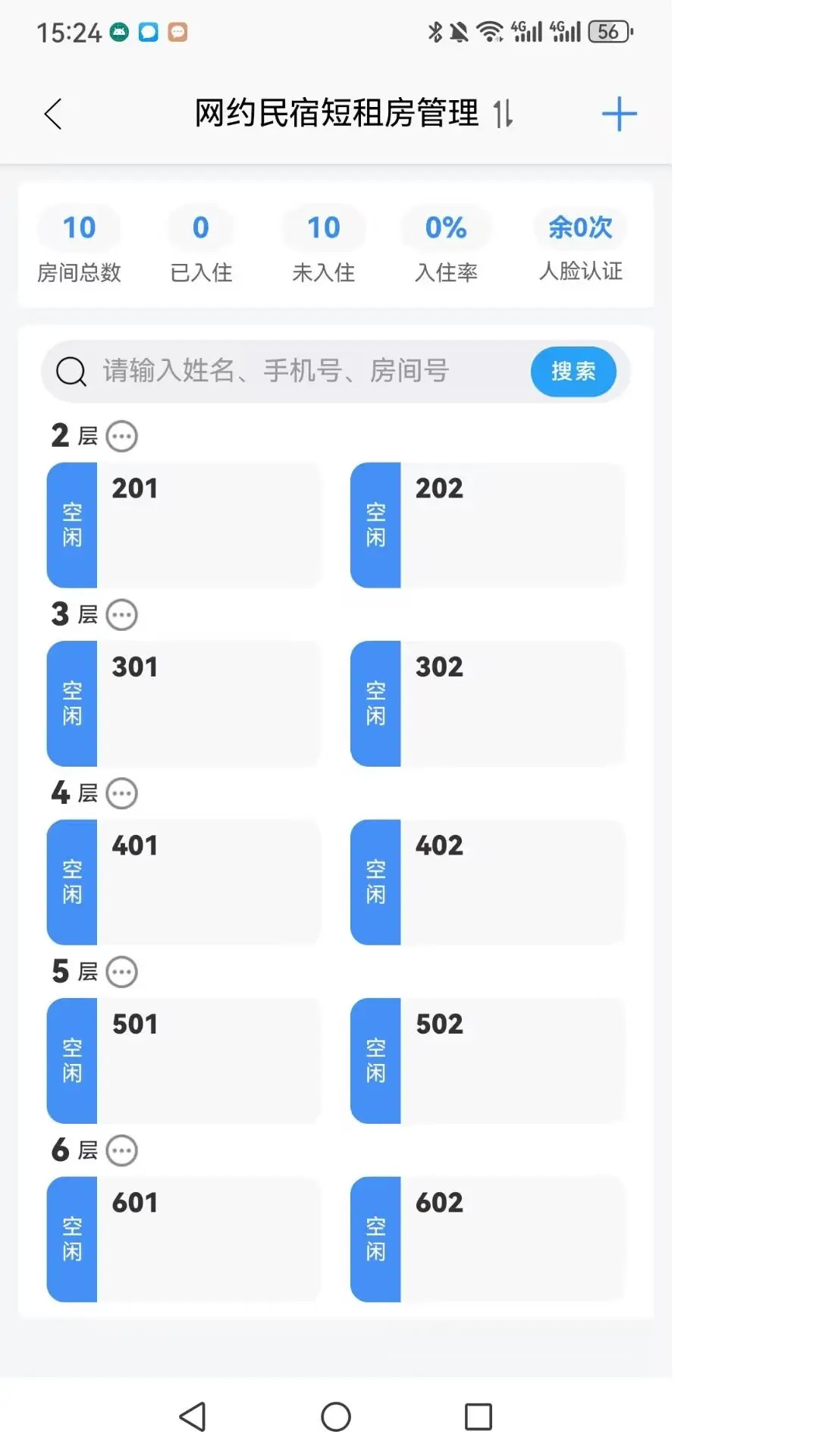Select room 401
This screenshot has height=1456, width=819.
(x=184, y=883)
